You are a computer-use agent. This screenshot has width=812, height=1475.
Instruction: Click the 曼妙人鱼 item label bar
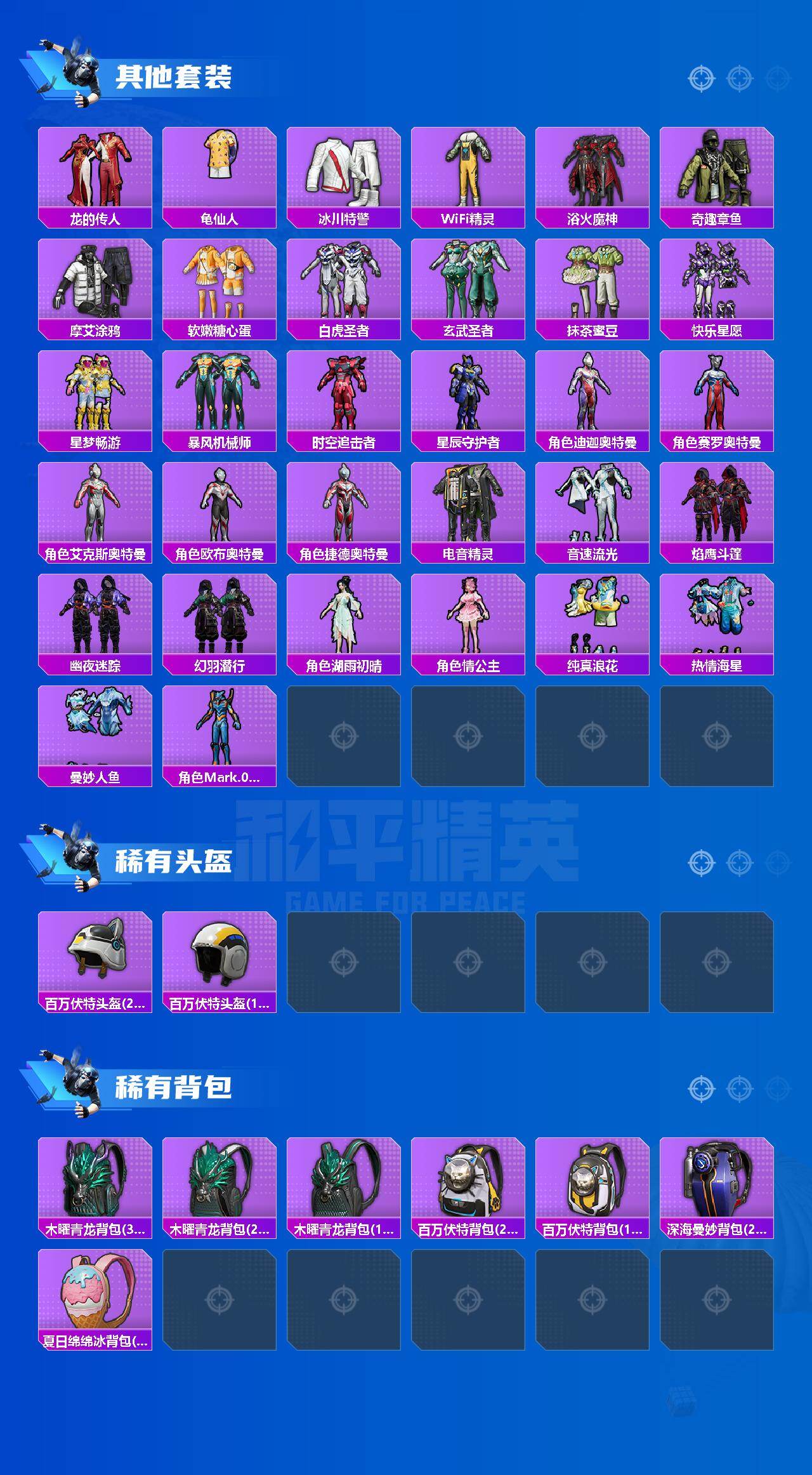click(95, 776)
